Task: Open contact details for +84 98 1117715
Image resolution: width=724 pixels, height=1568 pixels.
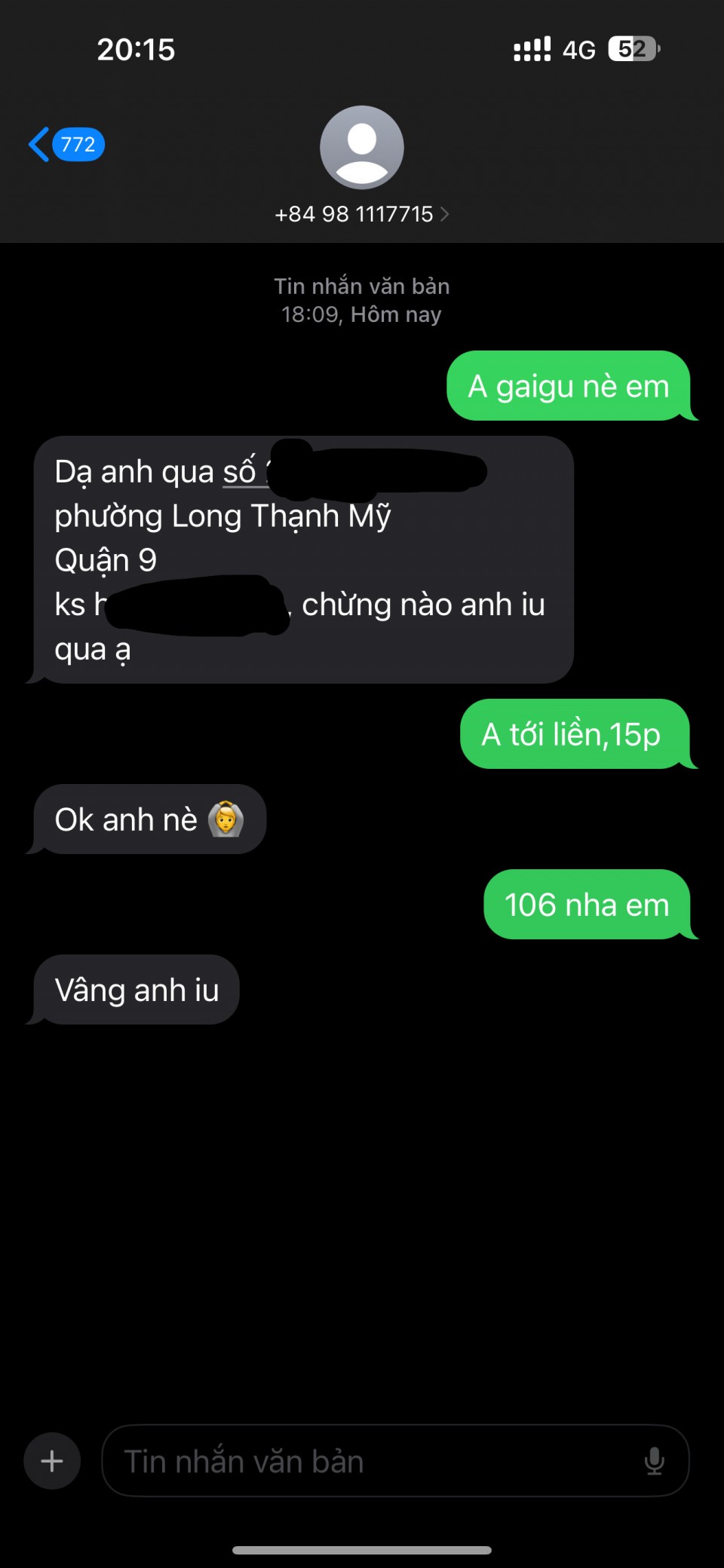Action: pos(361,214)
